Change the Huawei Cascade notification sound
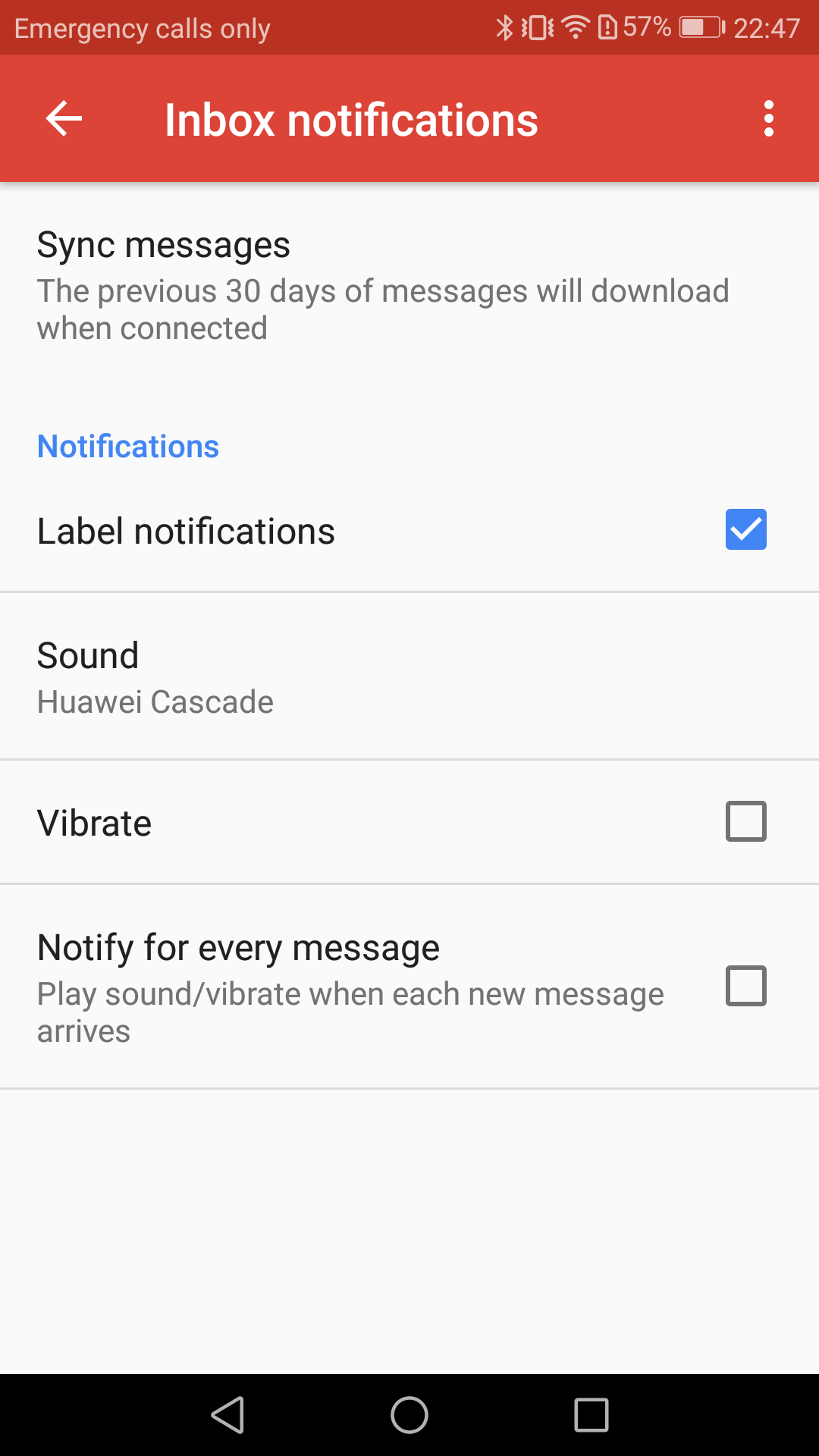 click(409, 676)
